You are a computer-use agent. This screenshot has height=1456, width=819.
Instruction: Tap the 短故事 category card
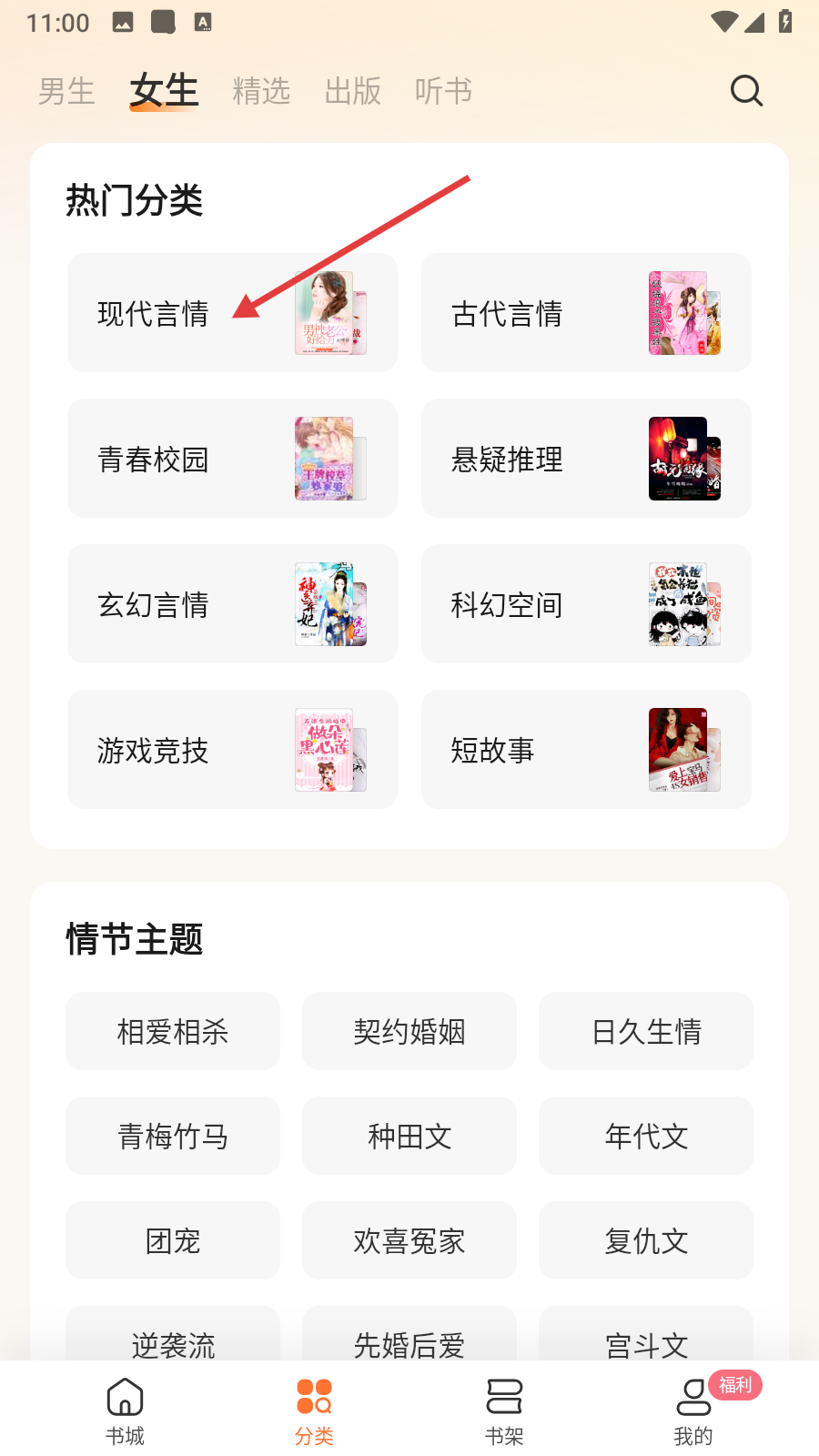[586, 750]
